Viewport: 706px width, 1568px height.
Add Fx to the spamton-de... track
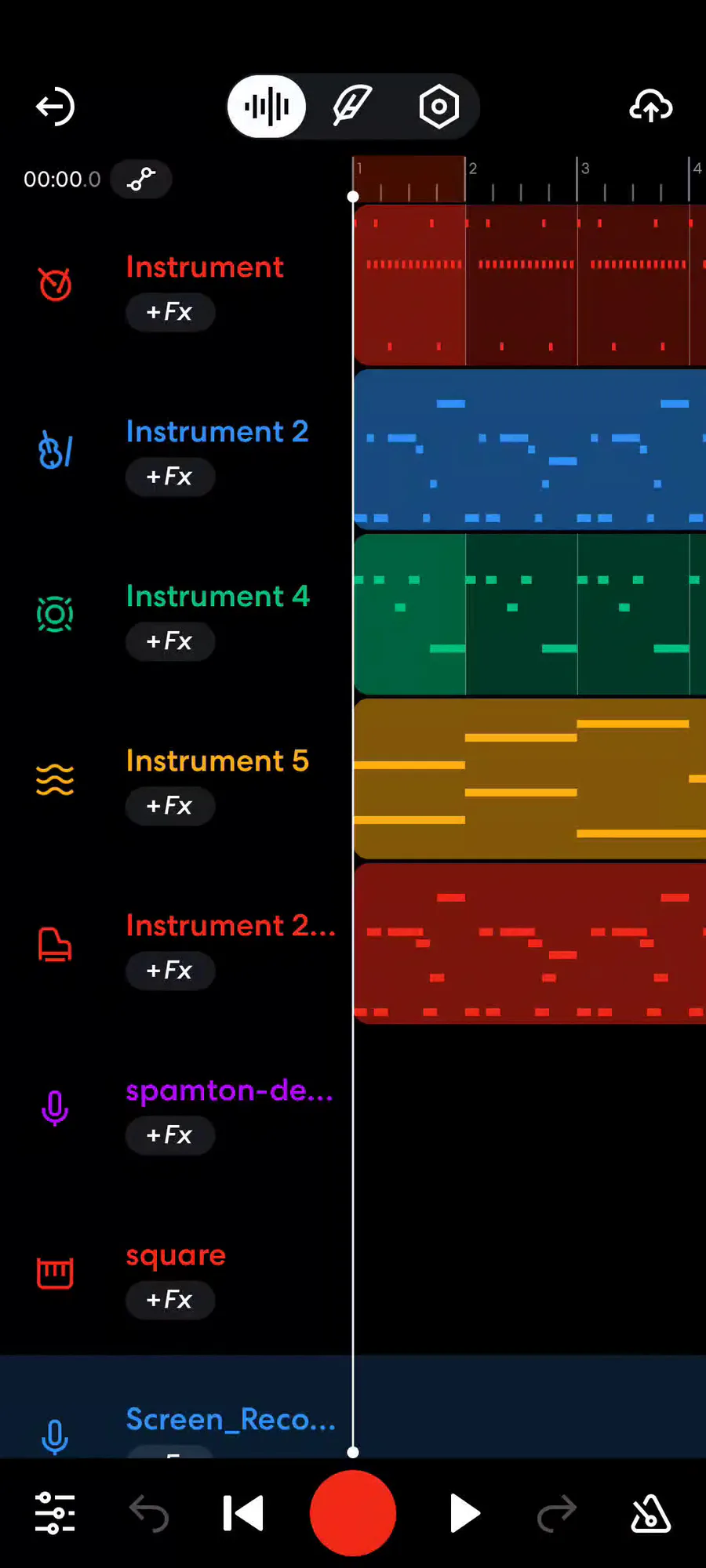tap(169, 1135)
